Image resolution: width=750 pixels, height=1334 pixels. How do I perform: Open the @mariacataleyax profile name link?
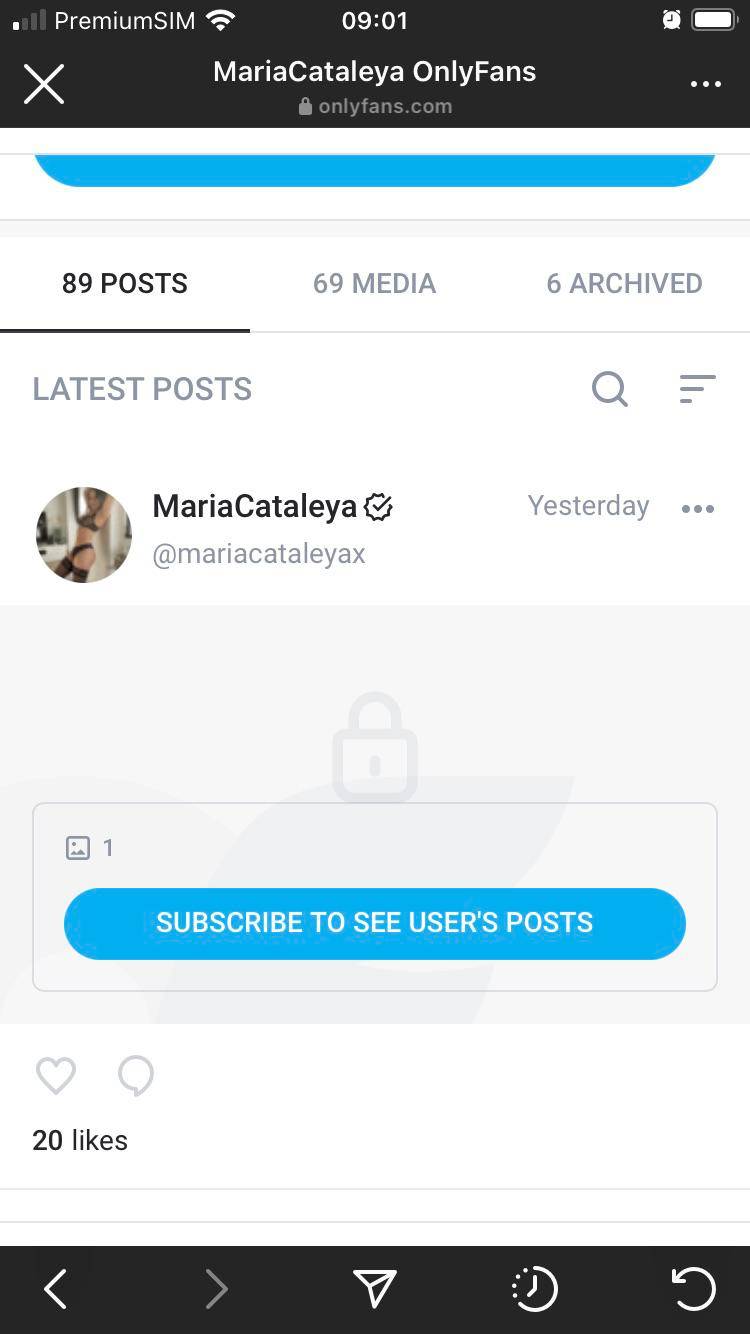pos(259,554)
